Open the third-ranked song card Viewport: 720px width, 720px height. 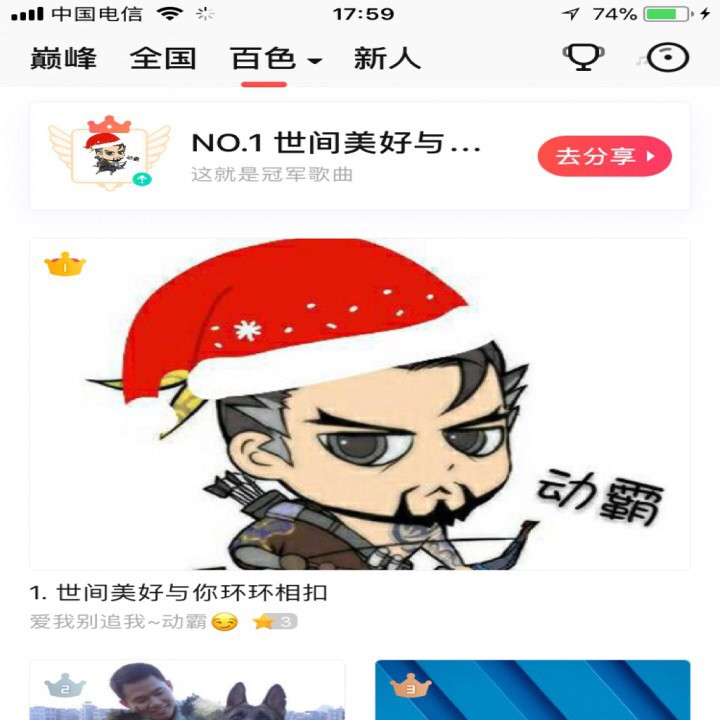tap(532, 690)
